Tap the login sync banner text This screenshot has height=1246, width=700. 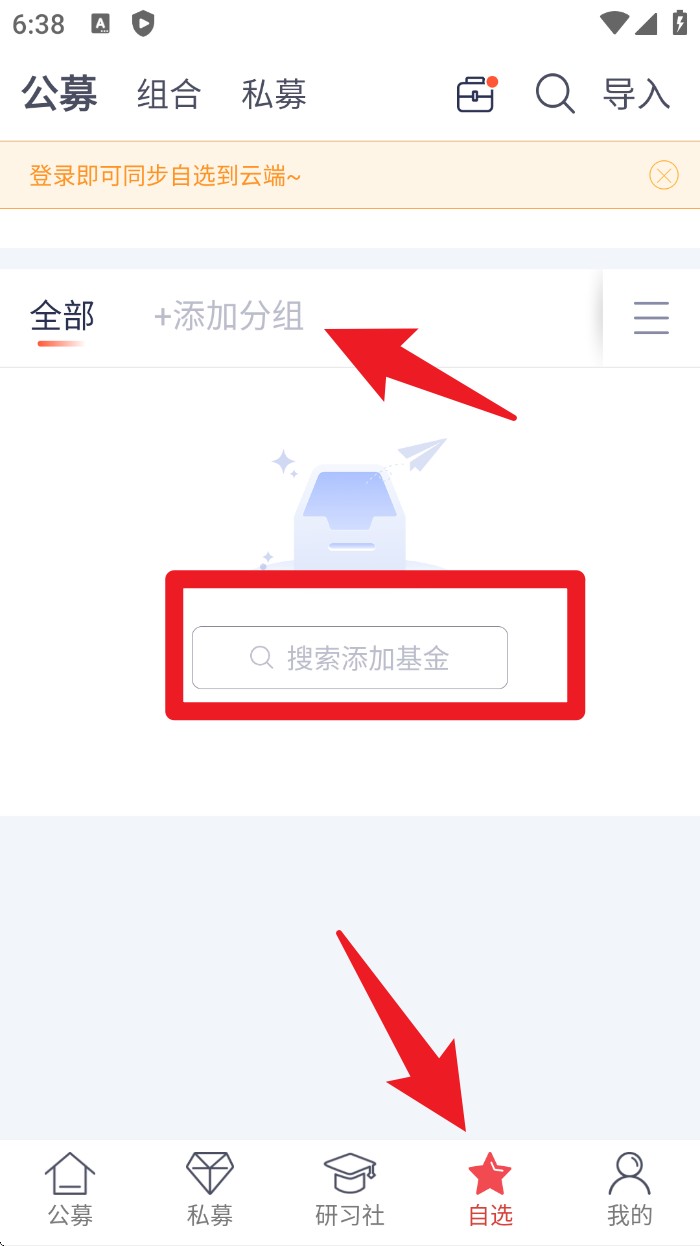pyautogui.click(x=165, y=177)
